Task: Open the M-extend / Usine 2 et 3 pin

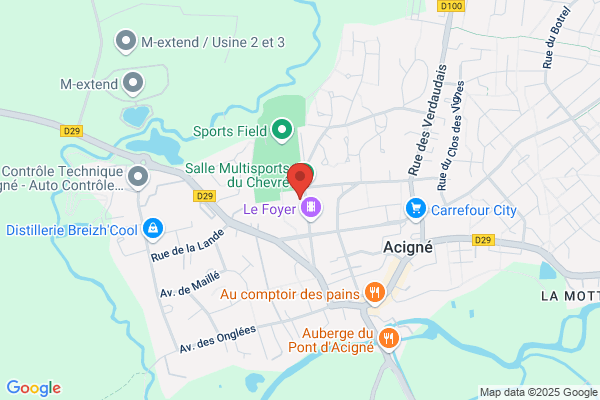Action: pyautogui.click(x=126, y=41)
